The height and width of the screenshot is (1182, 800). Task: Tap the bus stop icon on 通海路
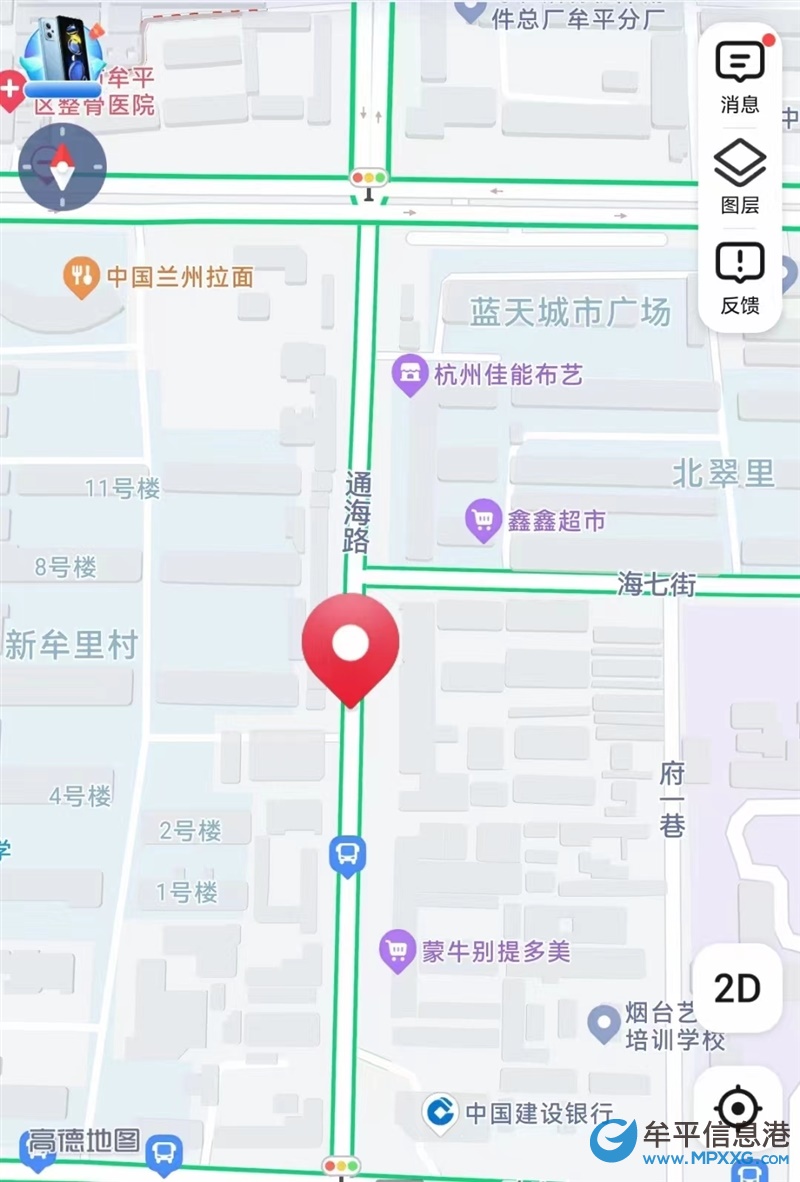(348, 856)
